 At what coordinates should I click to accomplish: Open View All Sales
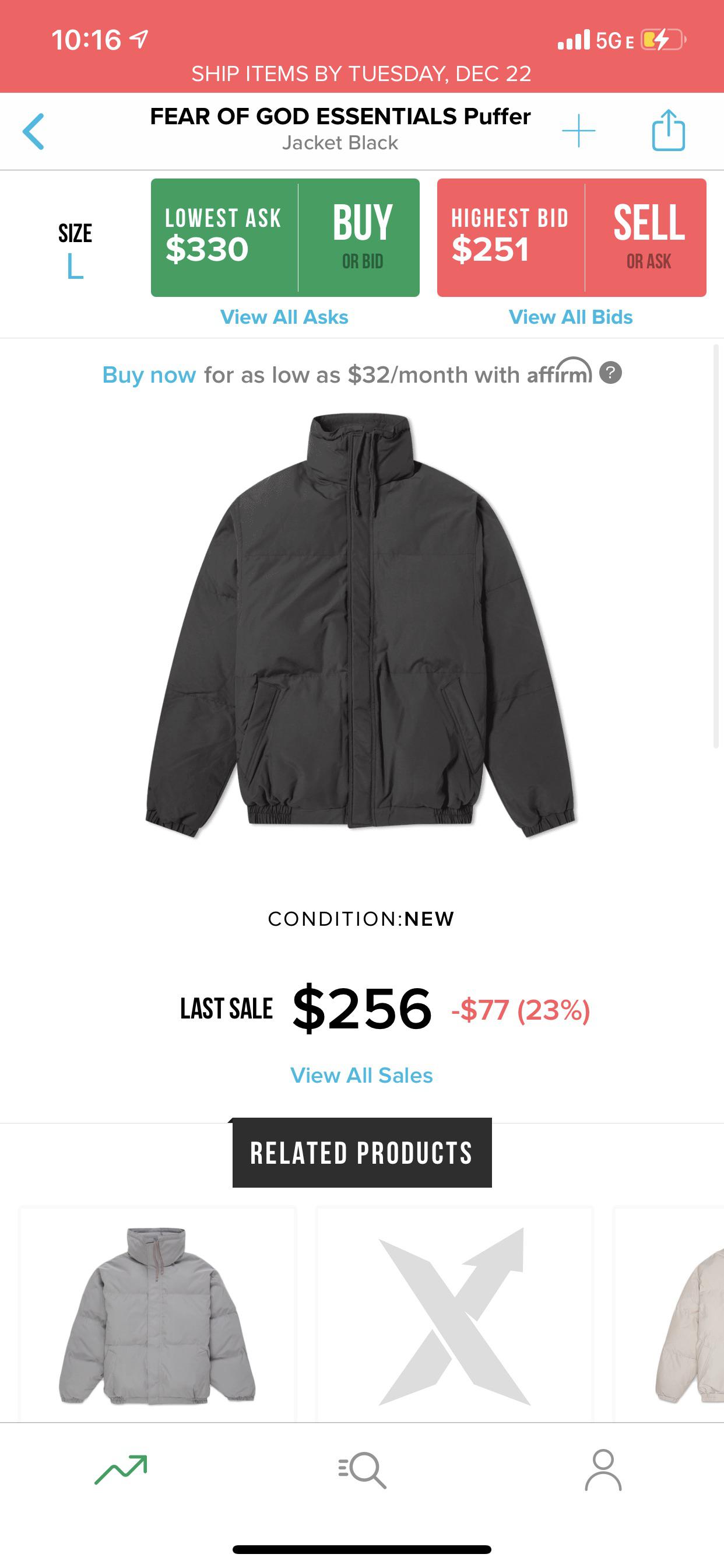361,1074
